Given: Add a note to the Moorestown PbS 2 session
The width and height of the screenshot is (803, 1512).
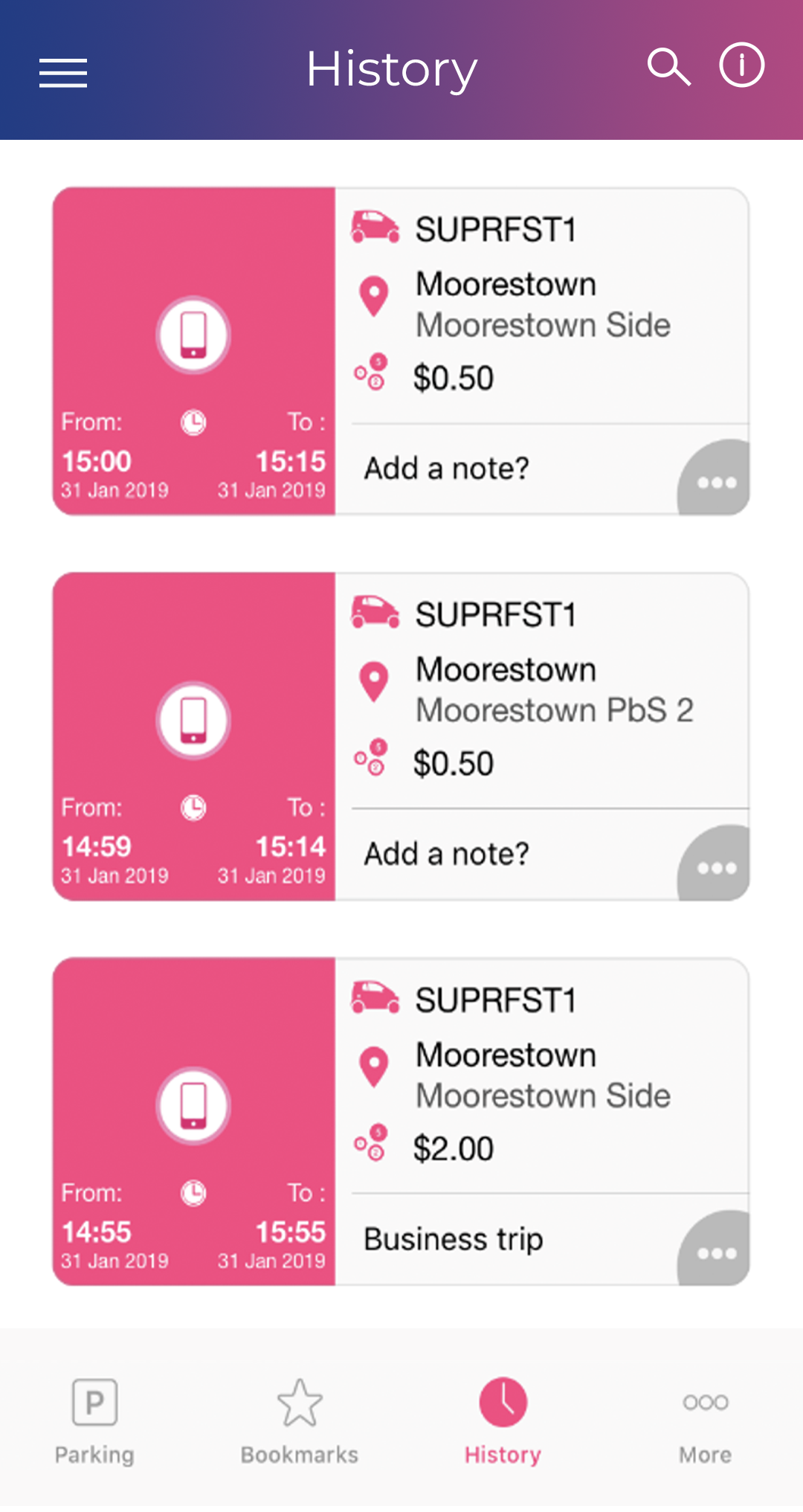Looking at the screenshot, I should 446,855.
